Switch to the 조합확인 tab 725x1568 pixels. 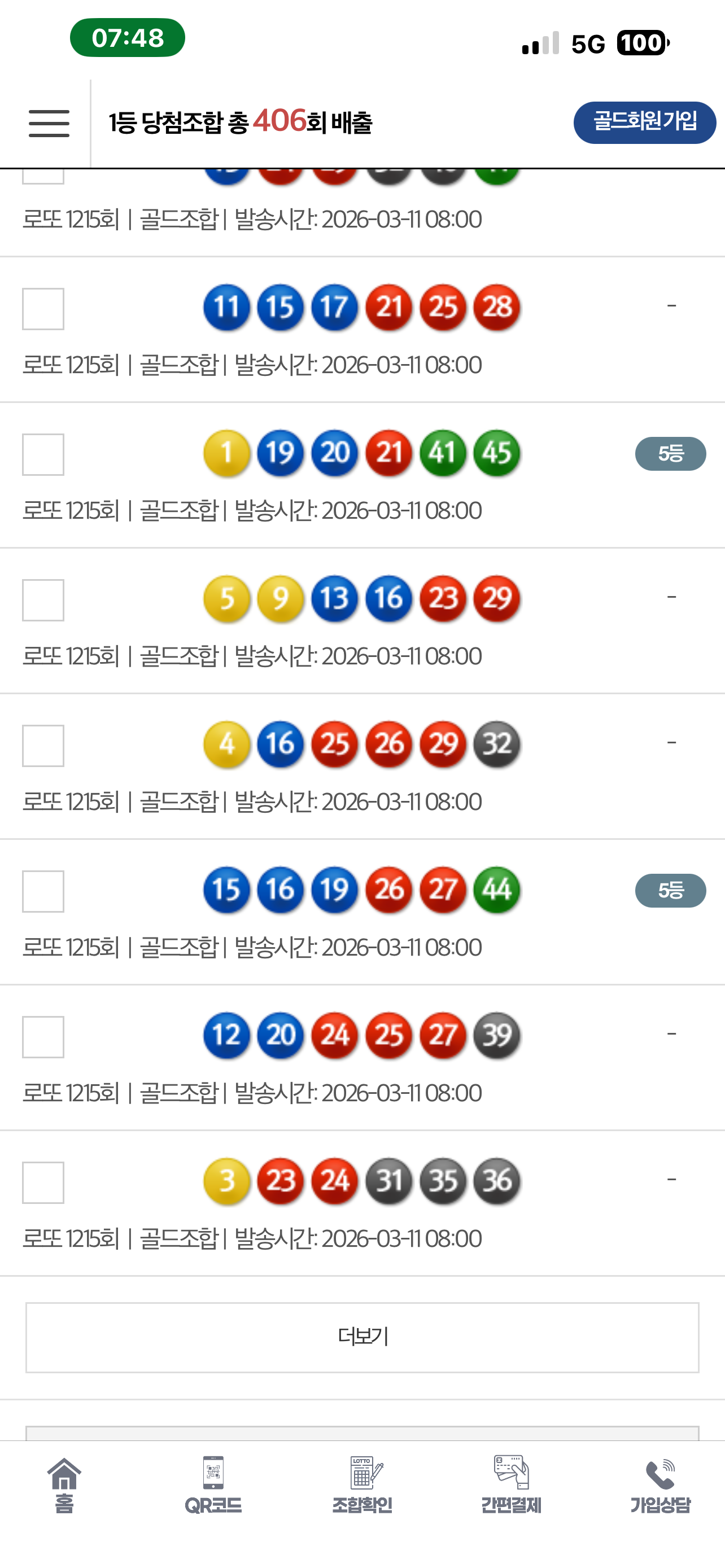tap(363, 1485)
